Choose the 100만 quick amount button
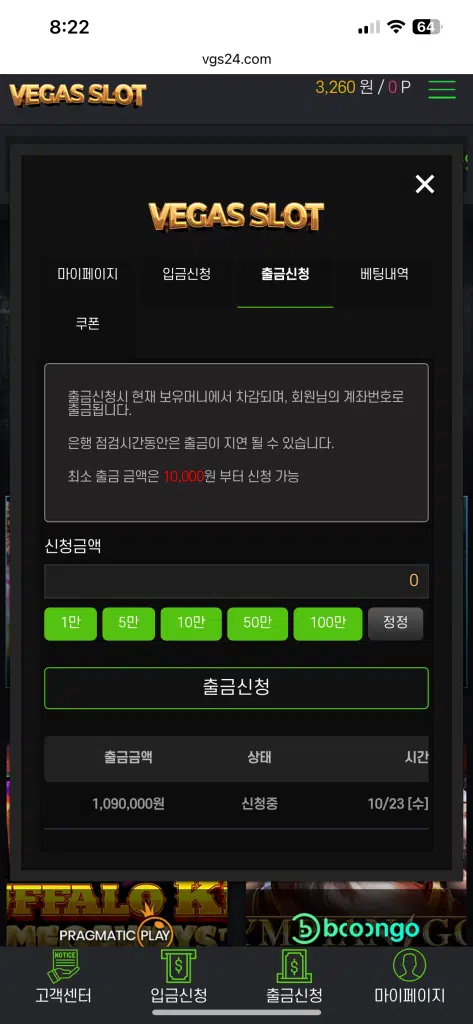 click(328, 623)
